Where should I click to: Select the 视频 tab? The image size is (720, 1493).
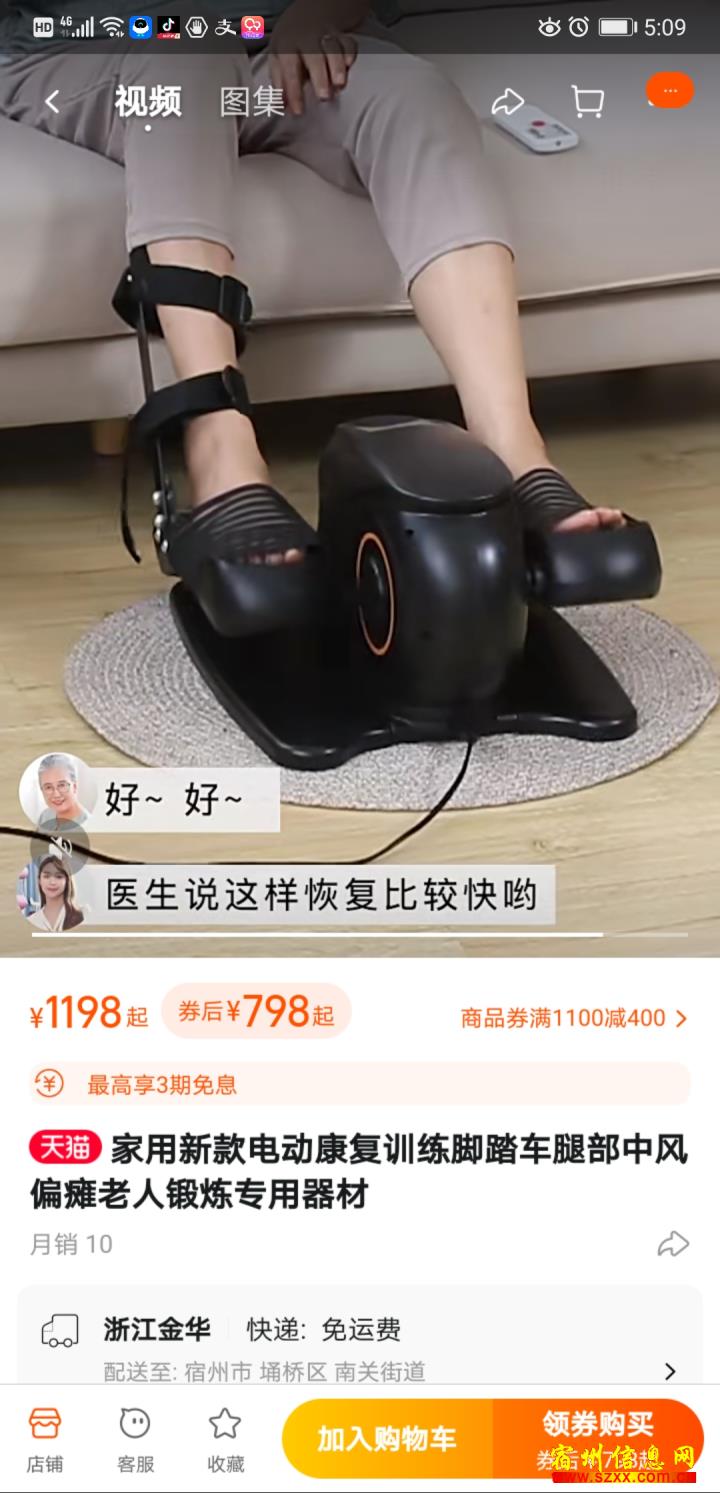point(147,101)
